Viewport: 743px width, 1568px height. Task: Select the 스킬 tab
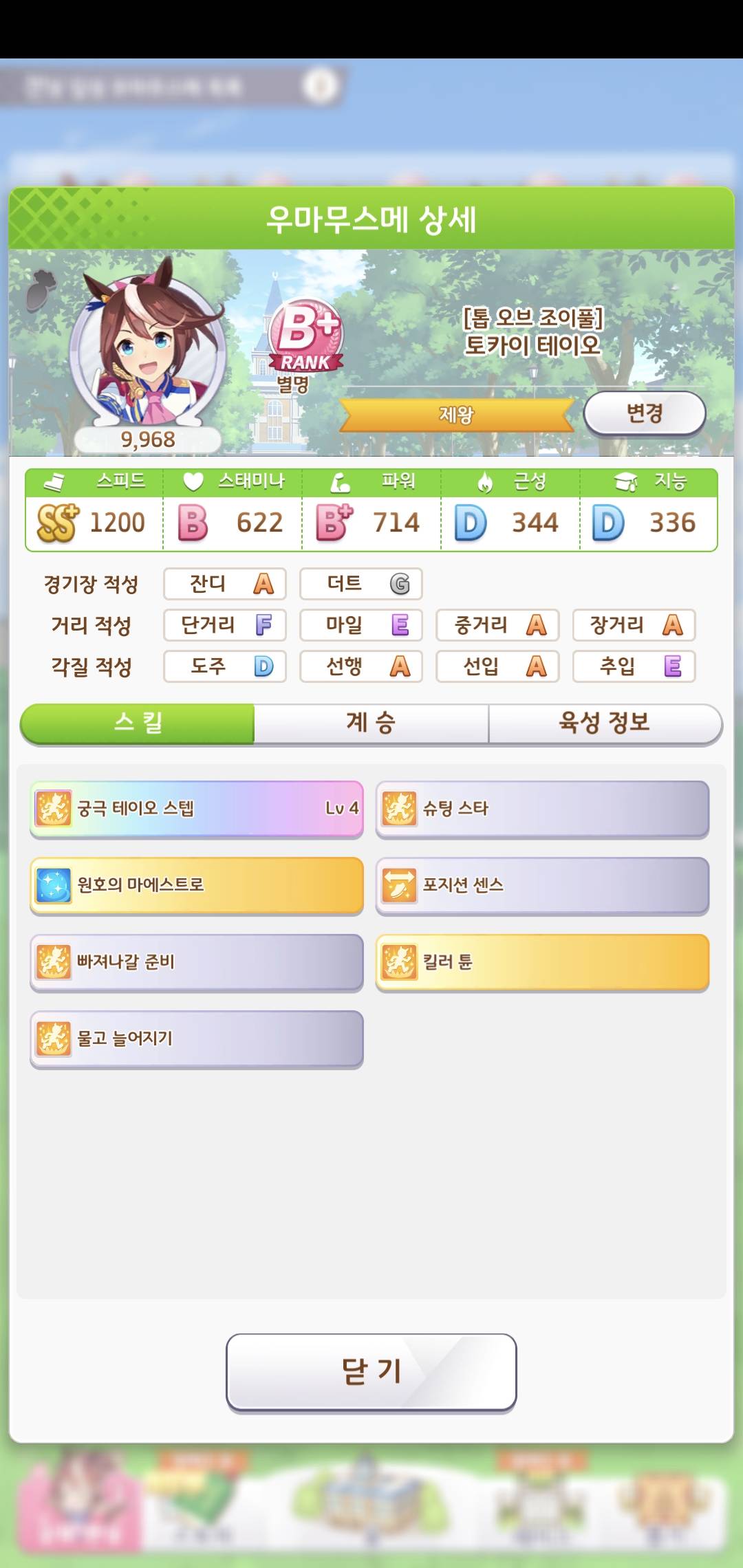click(138, 723)
